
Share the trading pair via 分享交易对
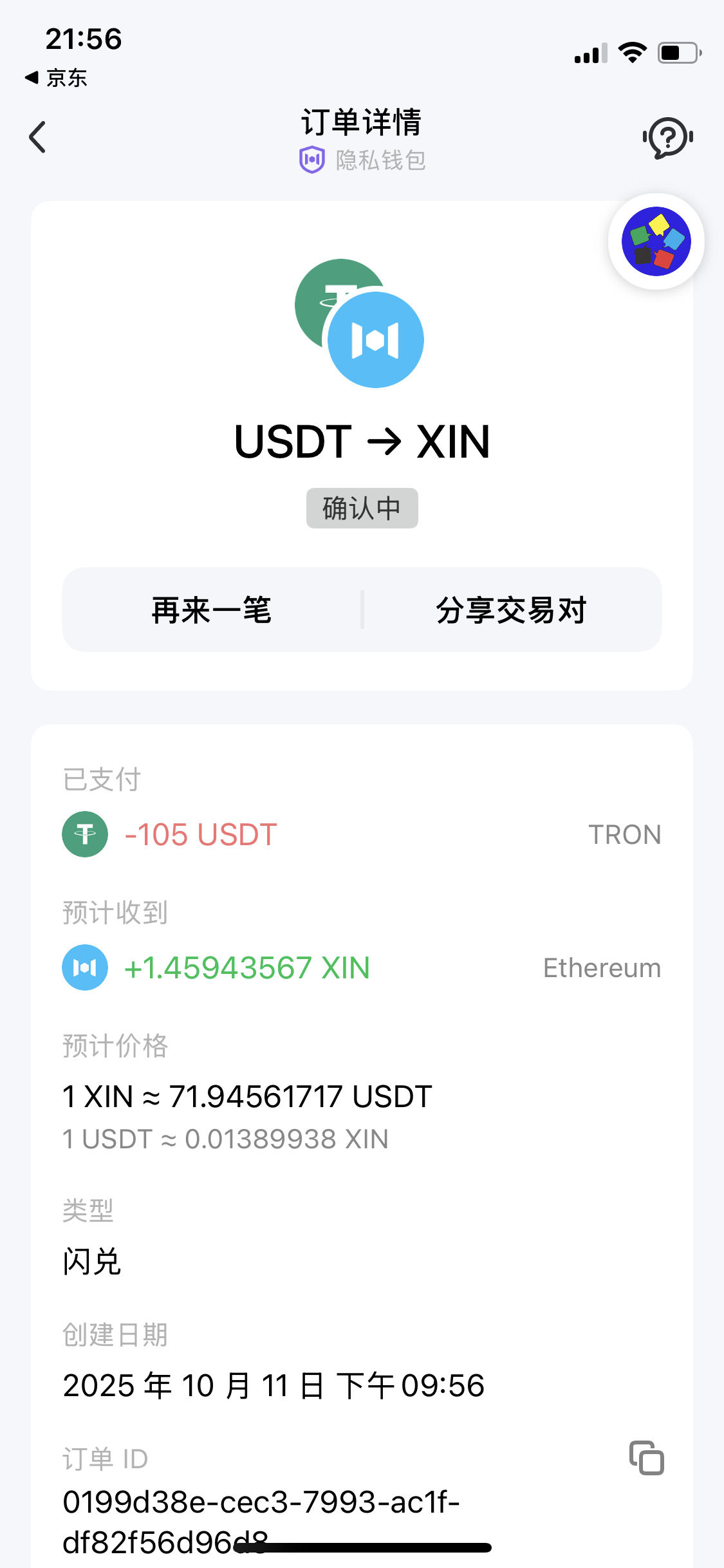click(512, 610)
